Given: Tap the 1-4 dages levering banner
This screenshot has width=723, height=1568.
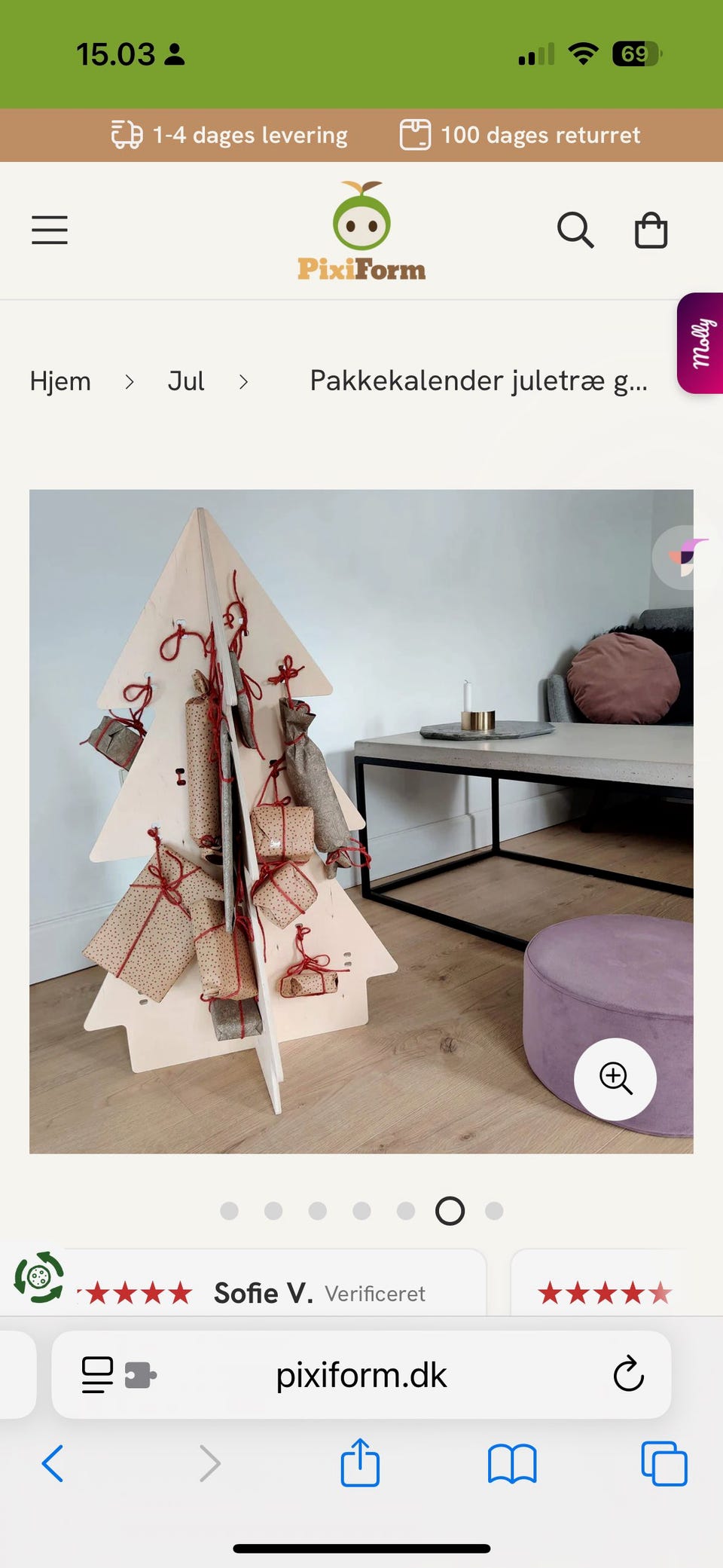Looking at the screenshot, I should coord(228,135).
